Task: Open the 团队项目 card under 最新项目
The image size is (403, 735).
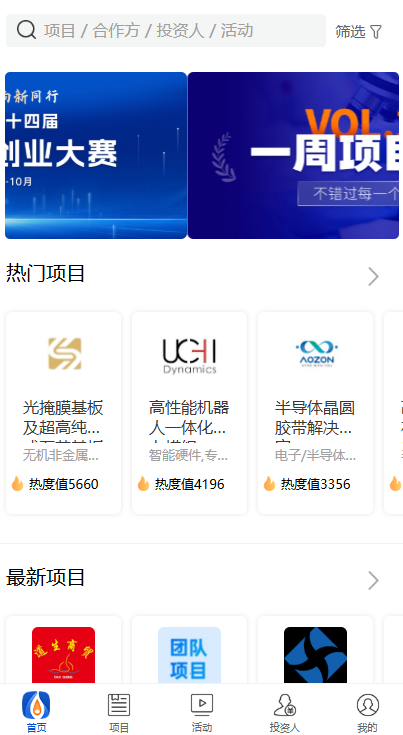Action: 189,651
